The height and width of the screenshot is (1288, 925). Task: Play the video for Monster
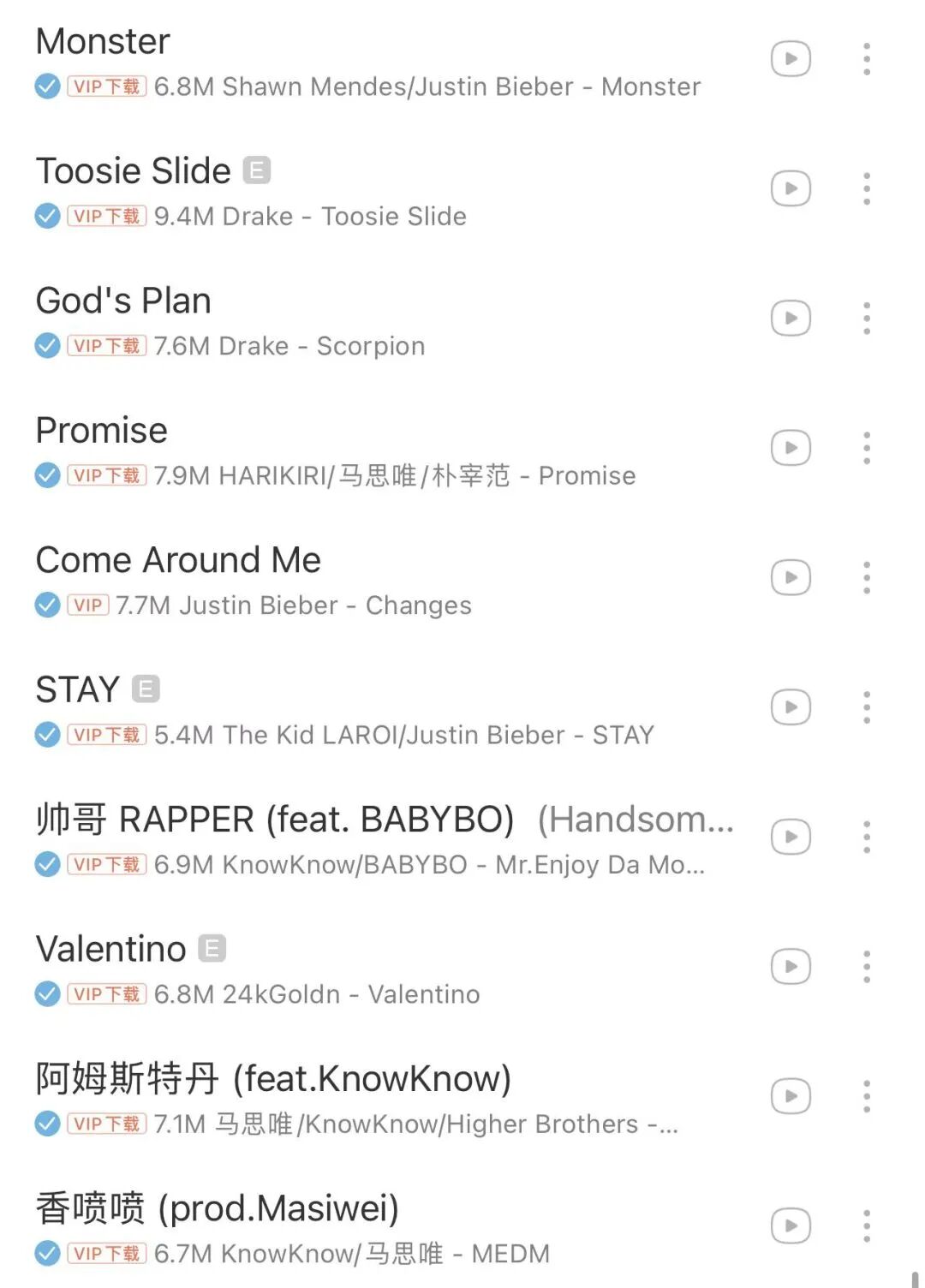(x=791, y=59)
